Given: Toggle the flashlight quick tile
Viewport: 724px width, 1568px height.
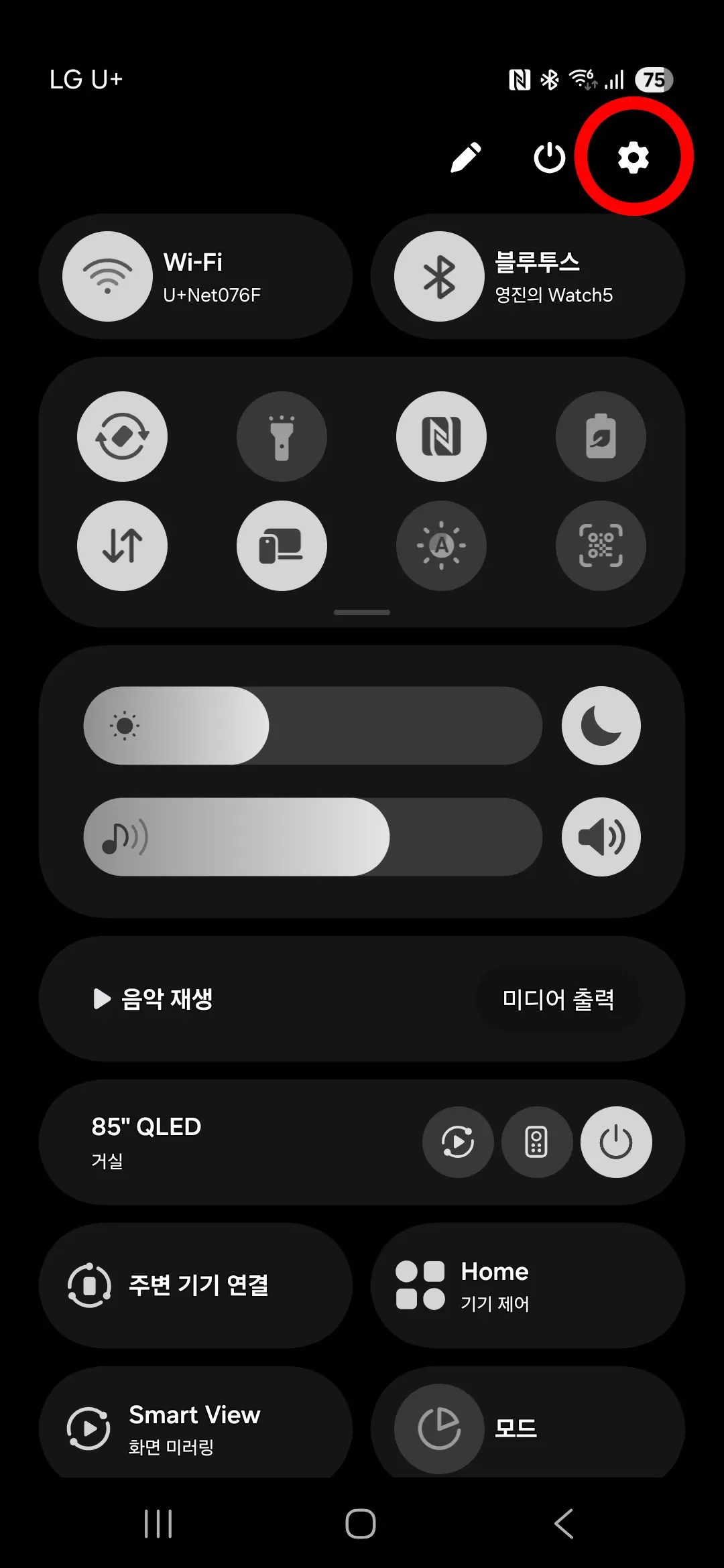Looking at the screenshot, I should pos(282,436).
